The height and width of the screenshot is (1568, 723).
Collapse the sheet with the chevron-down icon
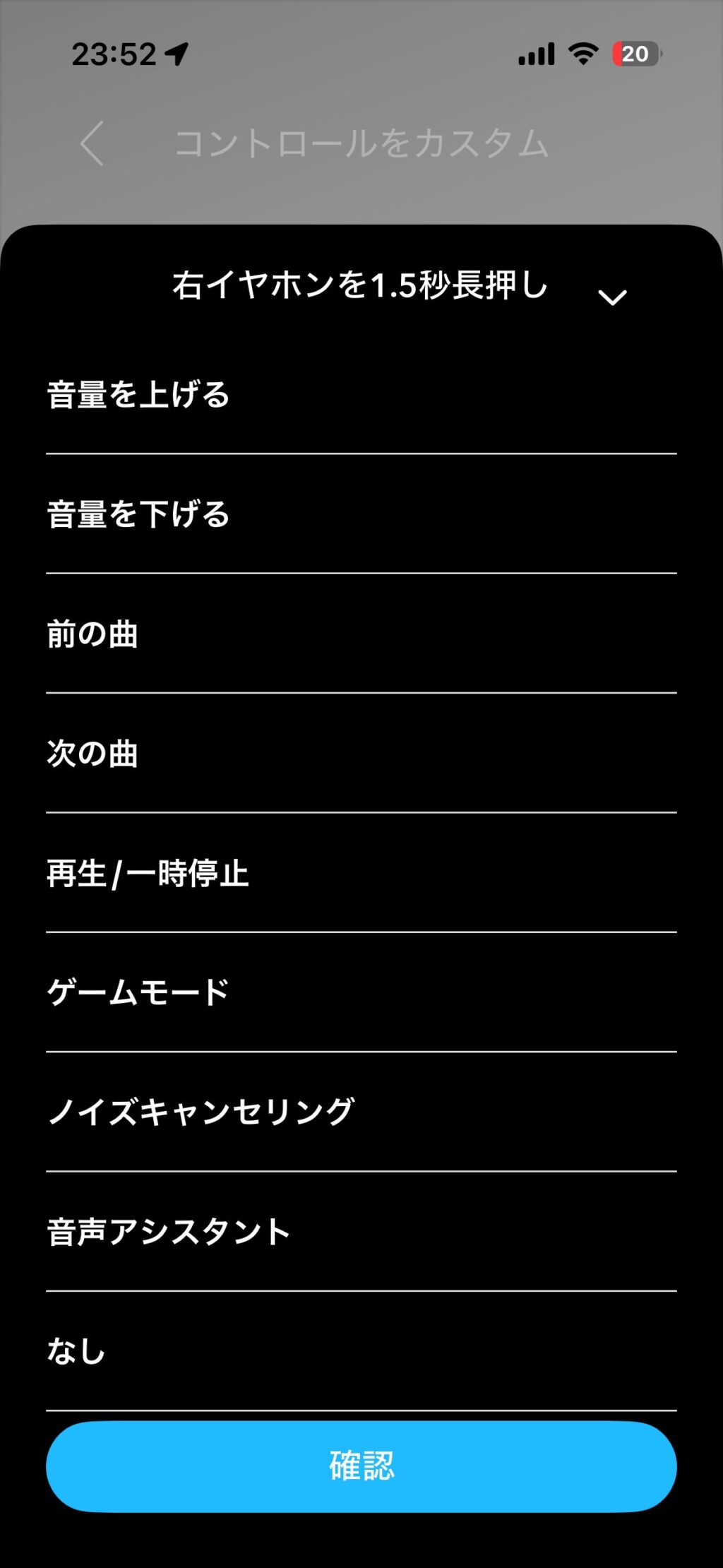click(611, 297)
